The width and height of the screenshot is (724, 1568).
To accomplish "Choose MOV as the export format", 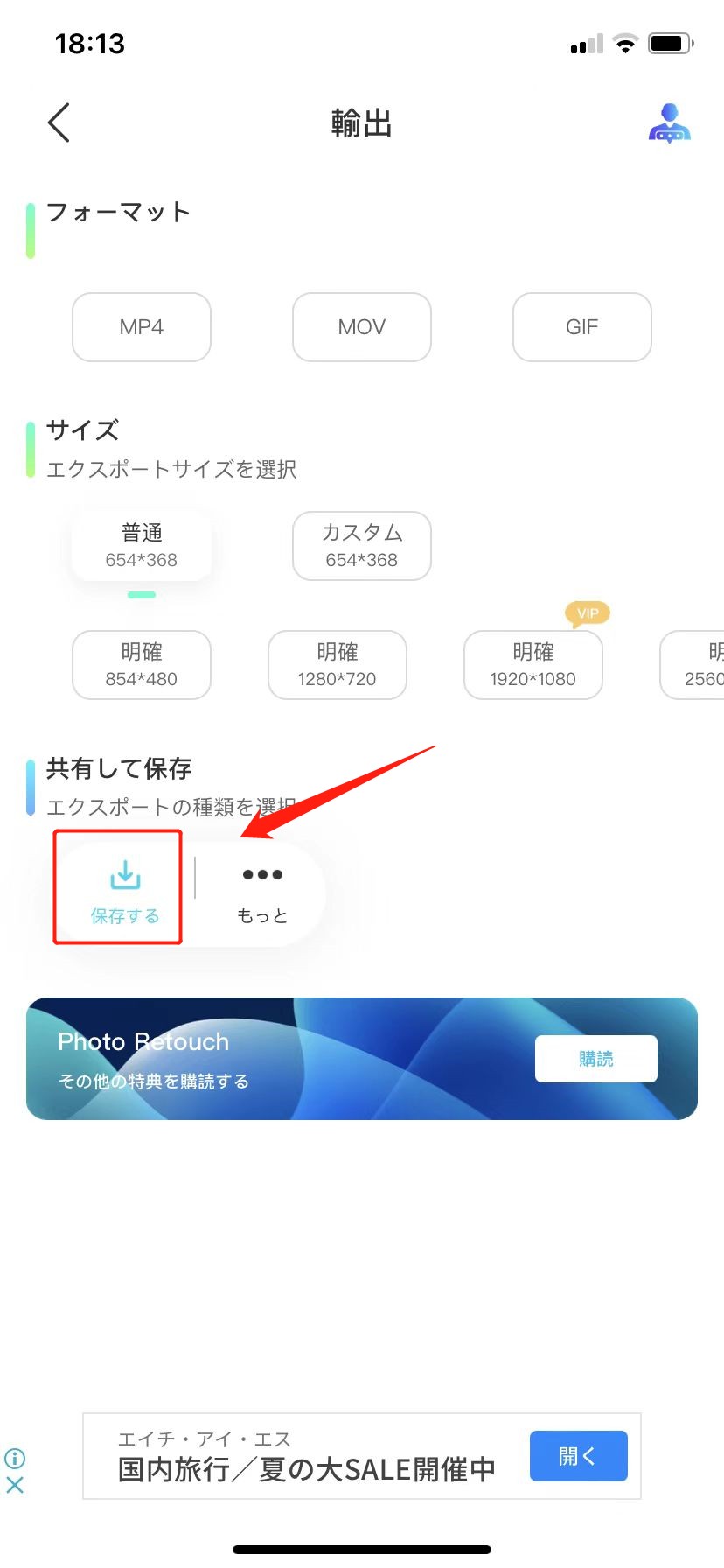I will click(x=362, y=327).
